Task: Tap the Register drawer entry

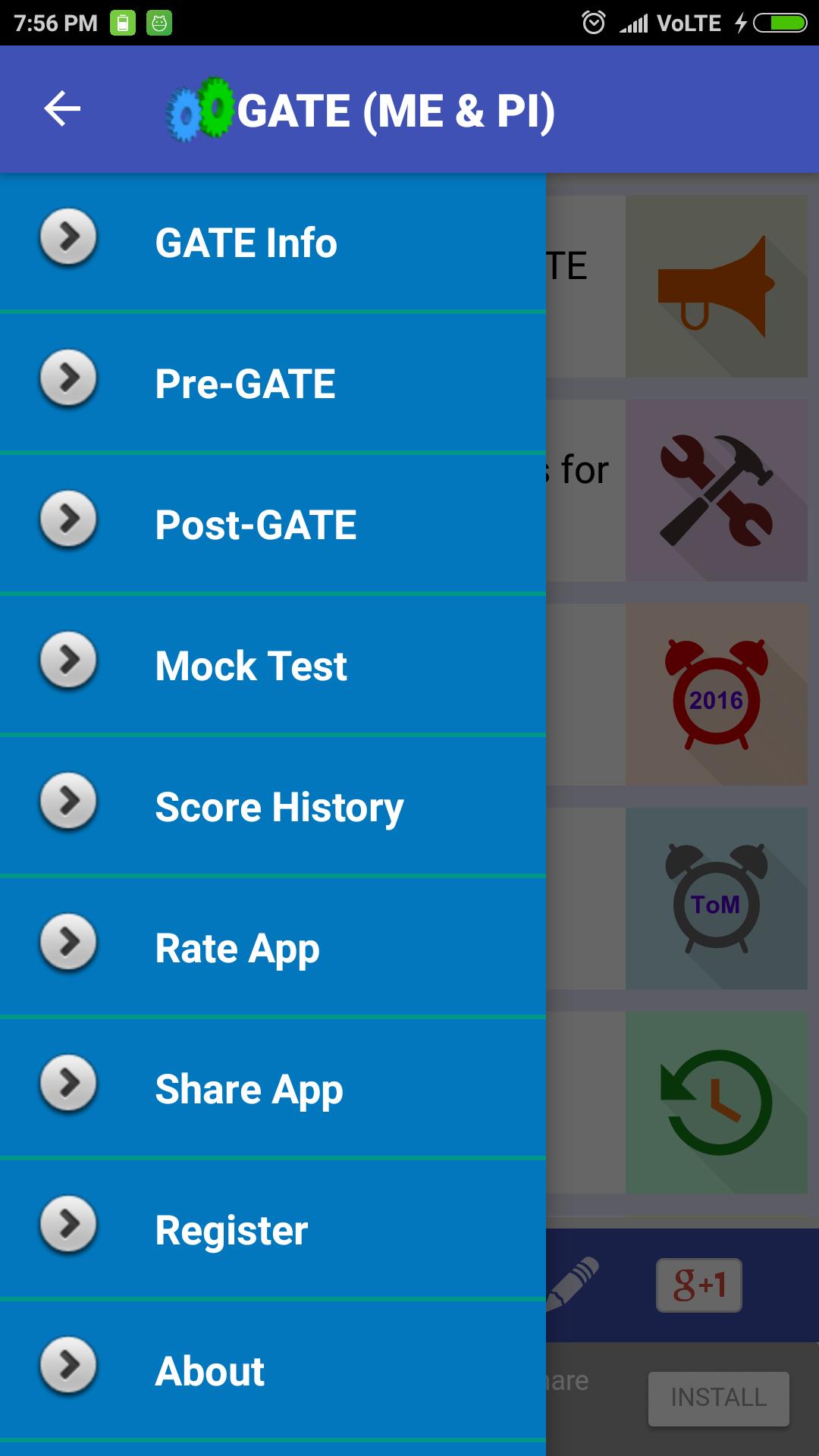Action: [231, 1230]
